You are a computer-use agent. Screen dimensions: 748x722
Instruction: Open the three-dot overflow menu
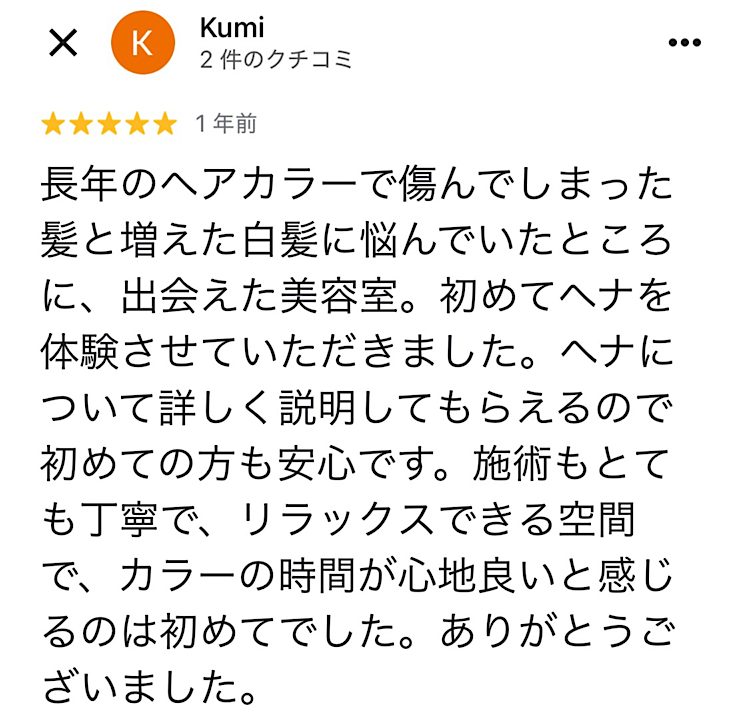click(x=684, y=43)
